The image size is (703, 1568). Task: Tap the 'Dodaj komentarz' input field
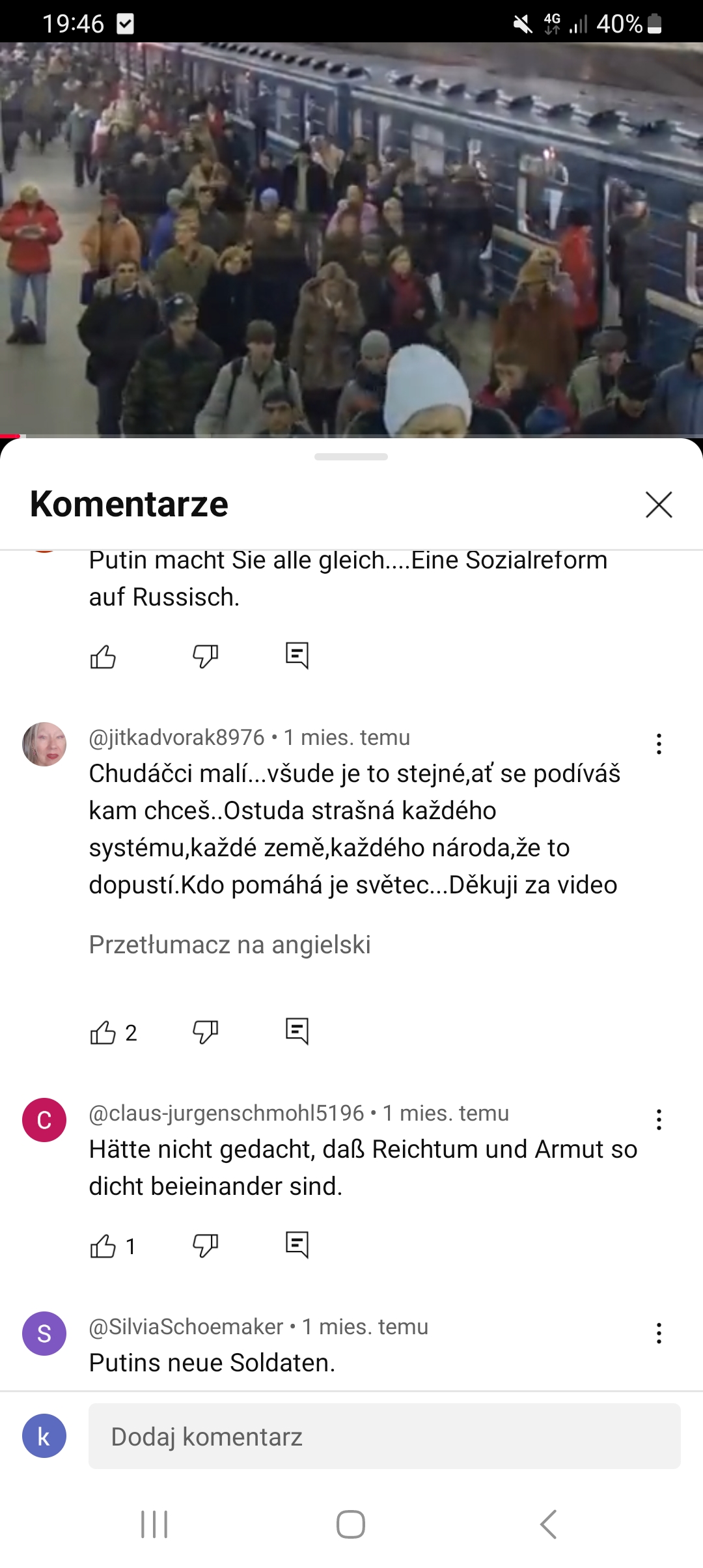click(x=384, y=1436)
